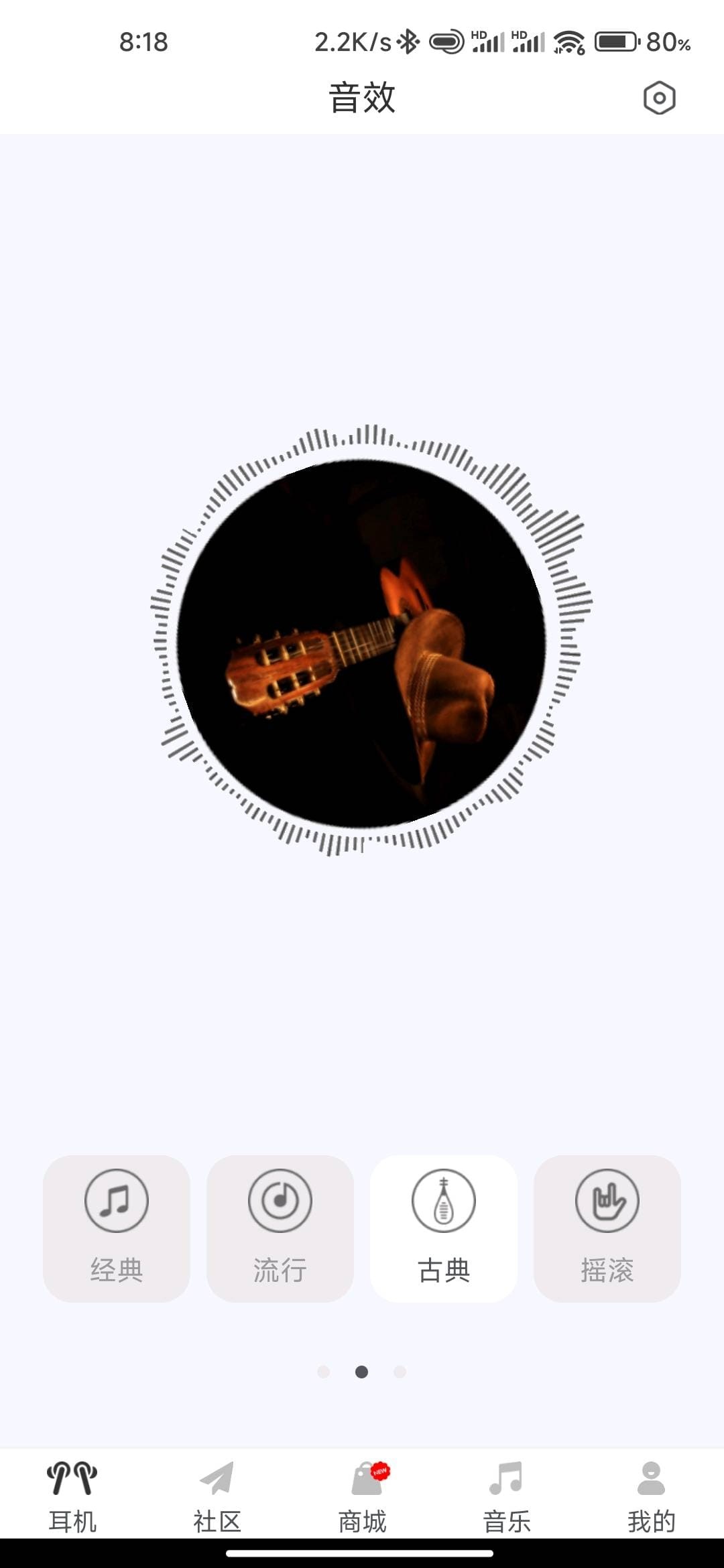724x1568 pixels.
Task: Select the 流行 sound effect
Action: [x=280, y=1228]
